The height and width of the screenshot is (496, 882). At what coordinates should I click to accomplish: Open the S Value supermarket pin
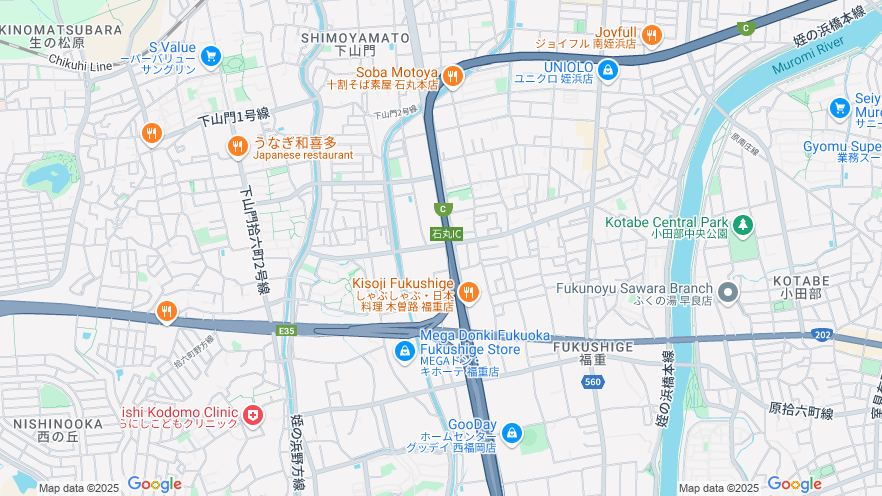[210, 56]
